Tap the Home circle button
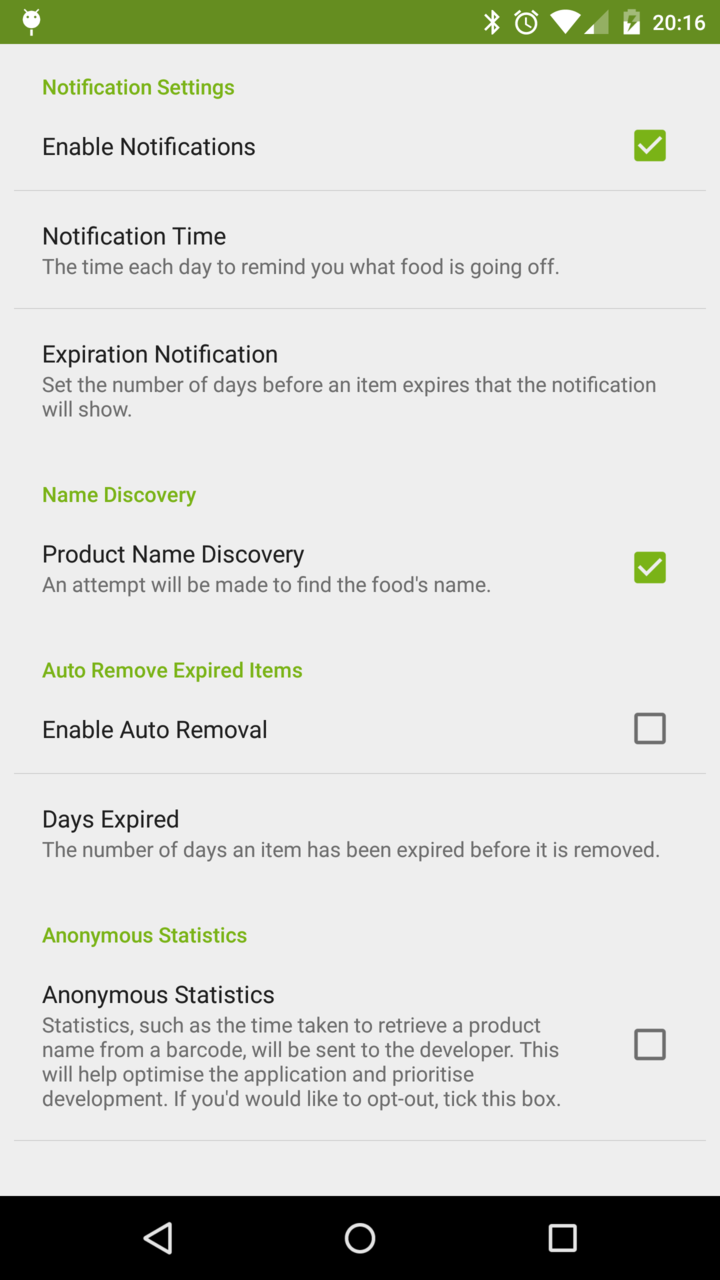Viewport: 720px width, 1280px height. [x=360, y=1237]
